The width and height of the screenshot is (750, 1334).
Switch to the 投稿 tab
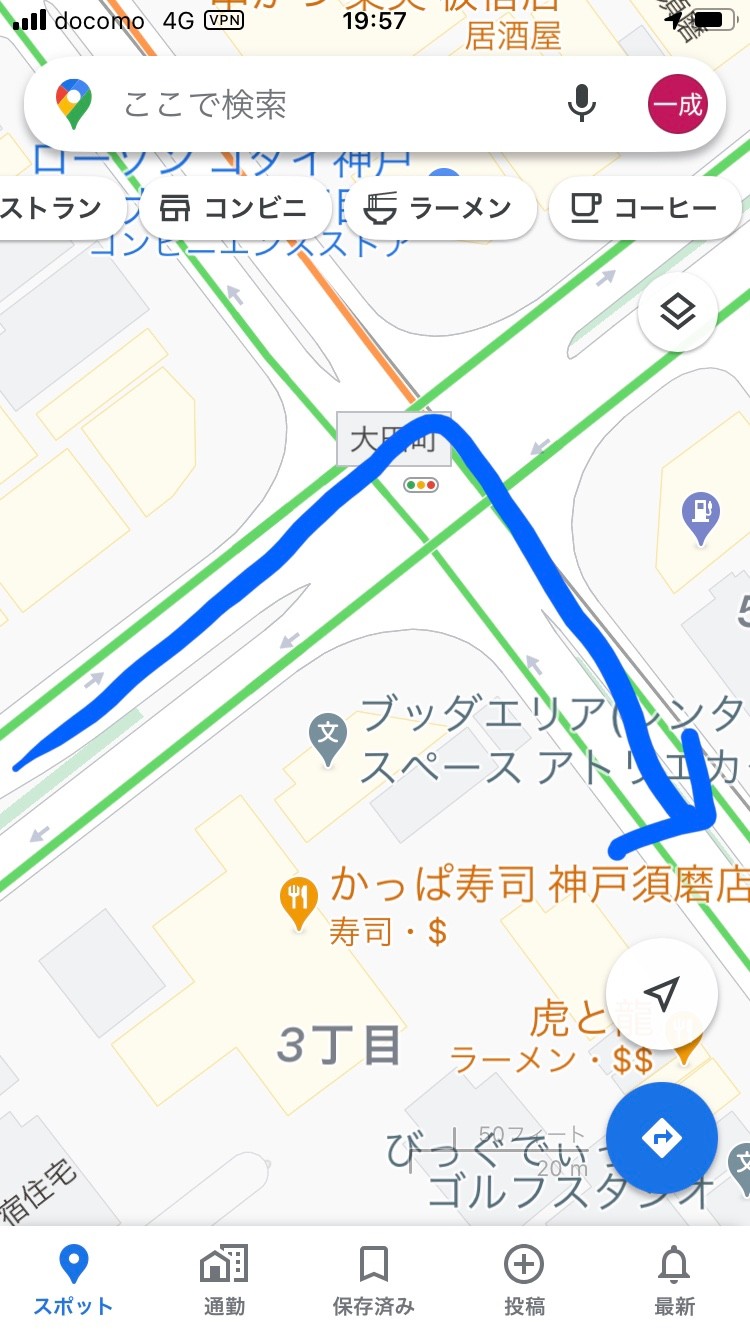pos(524,1280)
